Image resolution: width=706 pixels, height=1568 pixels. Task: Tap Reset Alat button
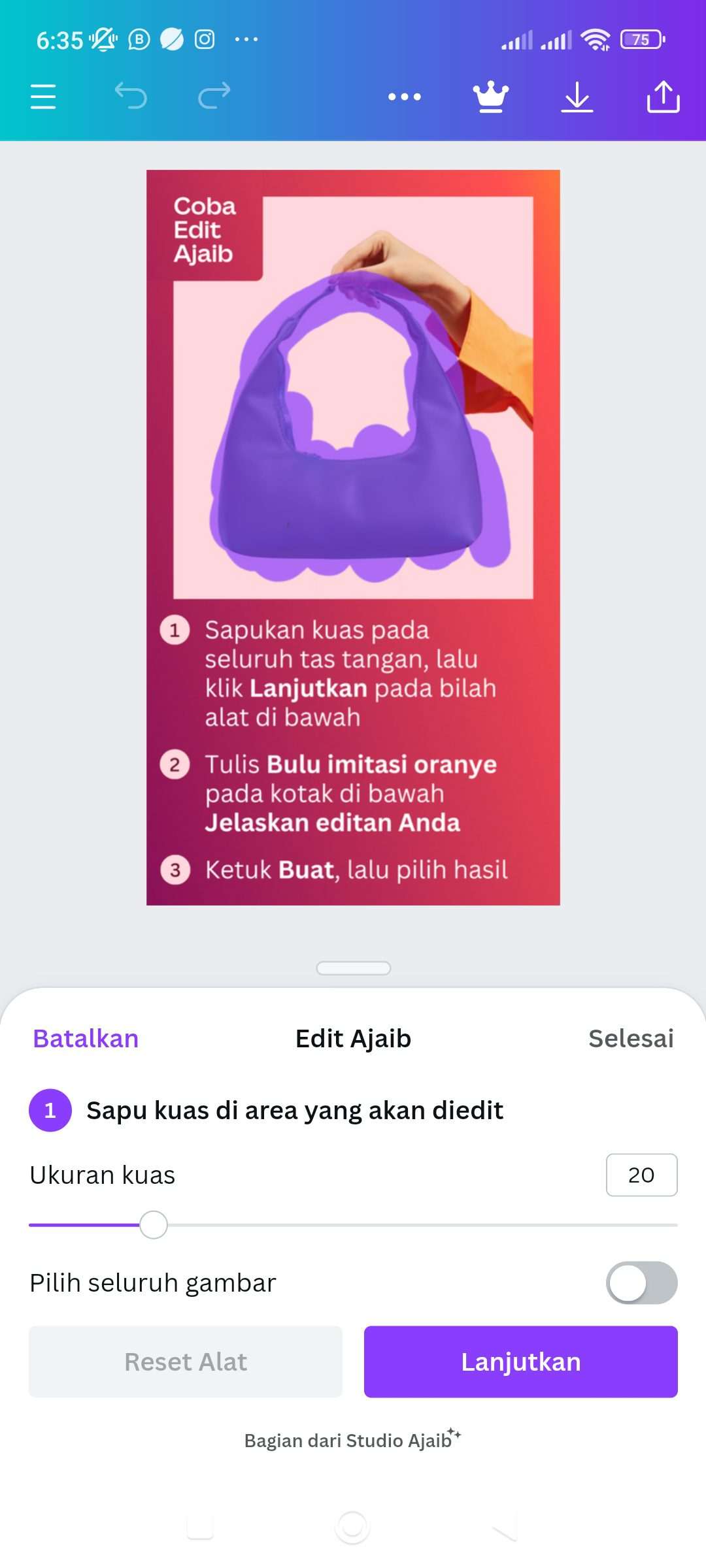186,1362
